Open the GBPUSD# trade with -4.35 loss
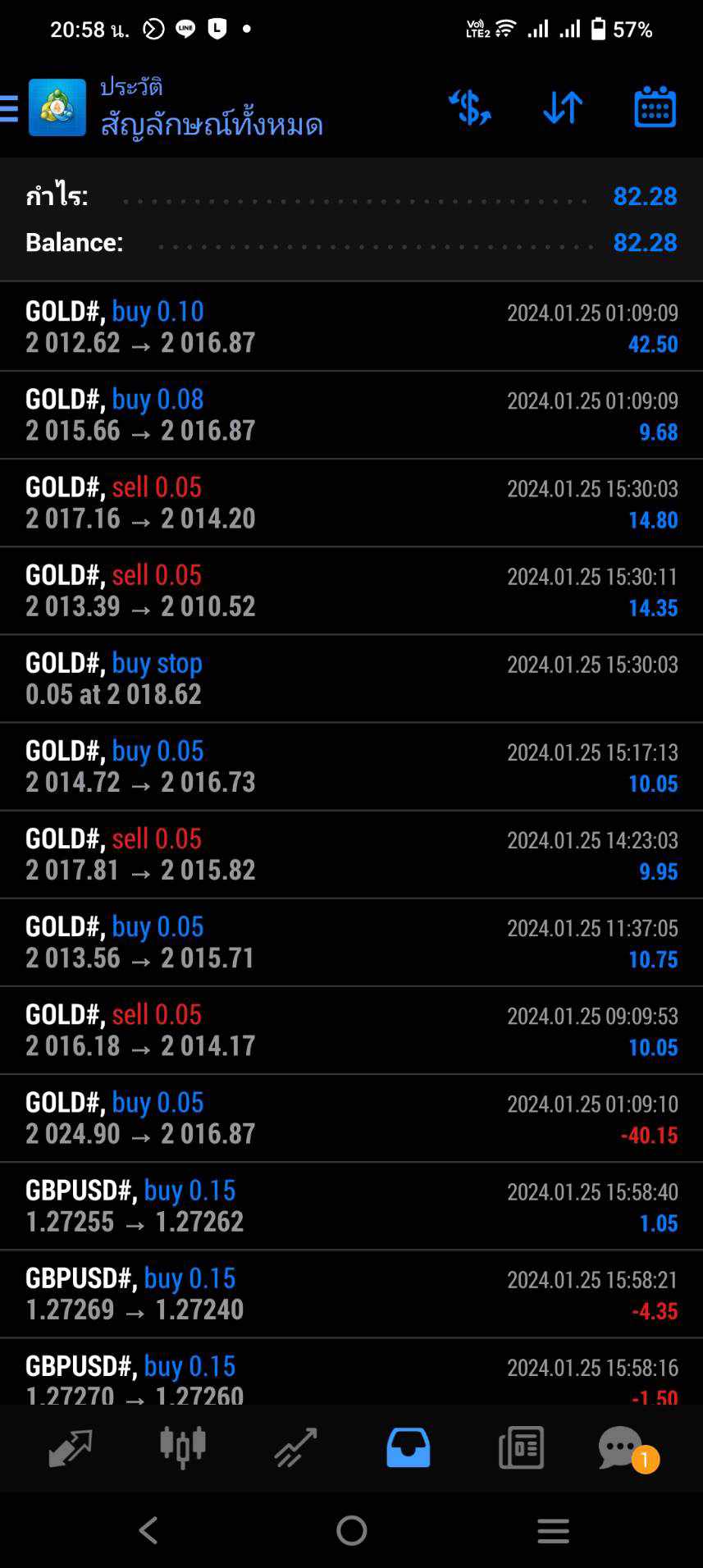The image size is (703, 1568). [x=351, y=1294]
